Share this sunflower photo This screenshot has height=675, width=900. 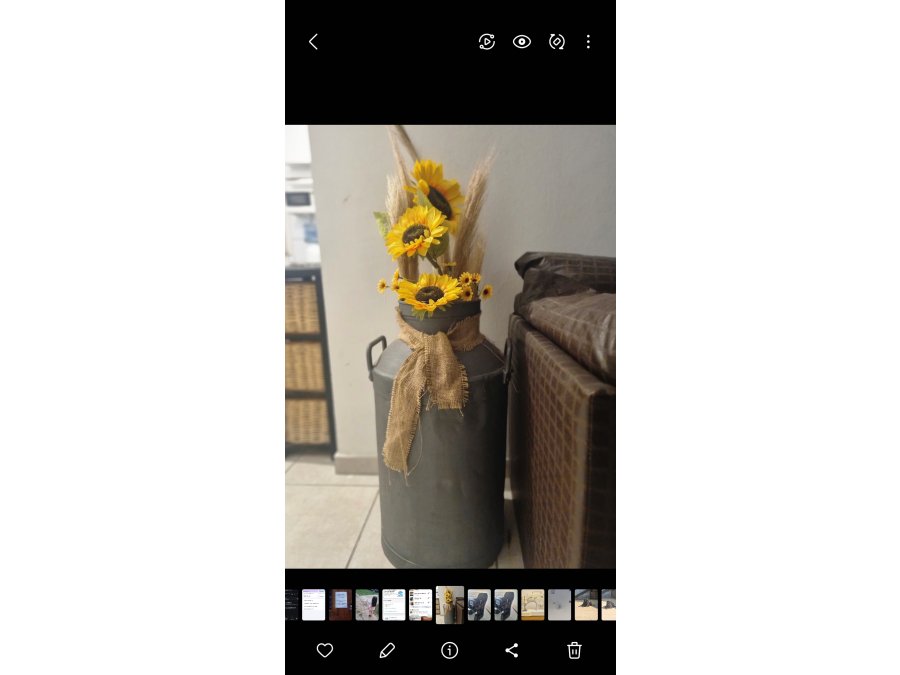tap(512, 650)
